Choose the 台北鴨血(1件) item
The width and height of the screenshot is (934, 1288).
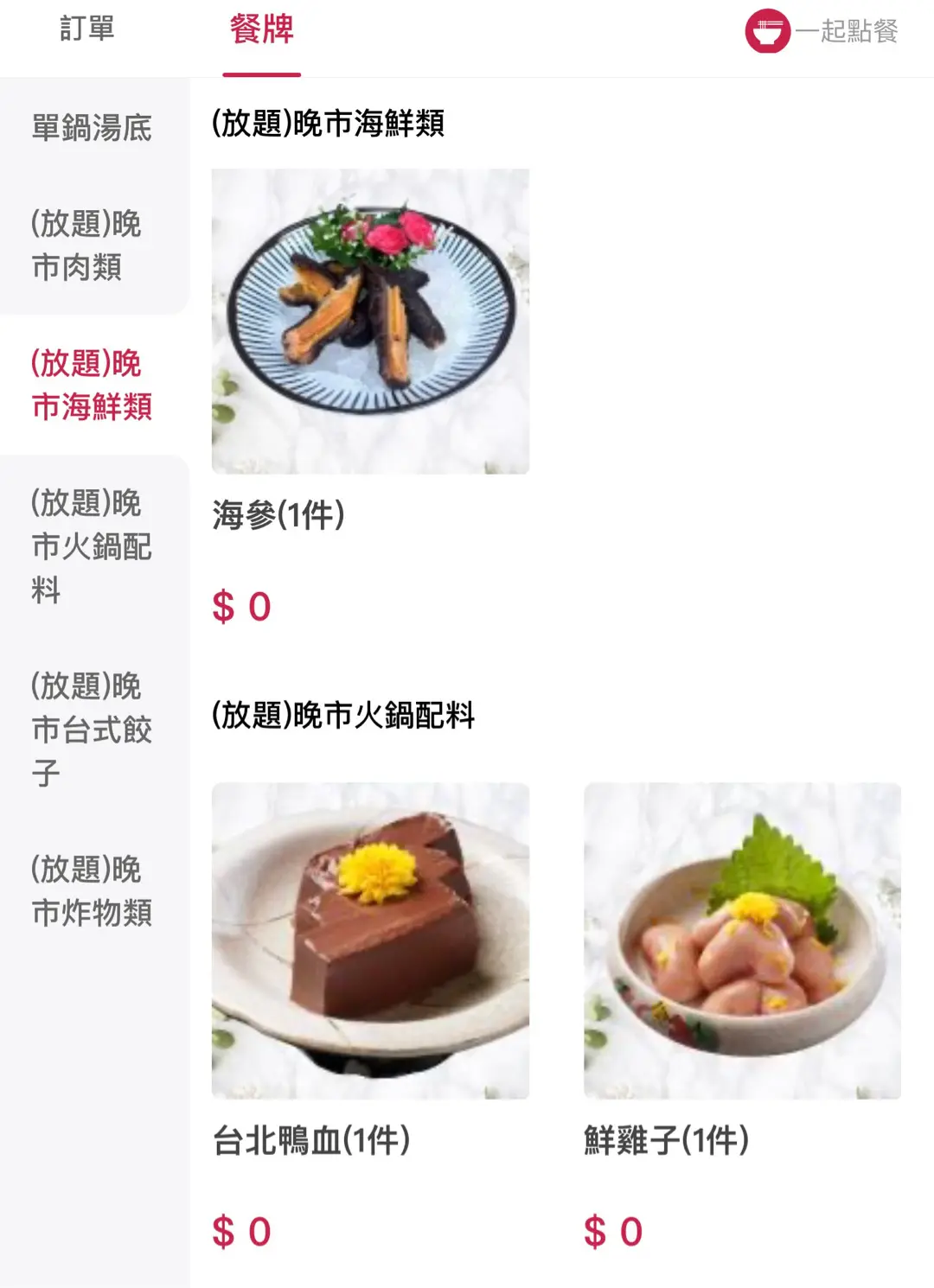click(370, 940)
